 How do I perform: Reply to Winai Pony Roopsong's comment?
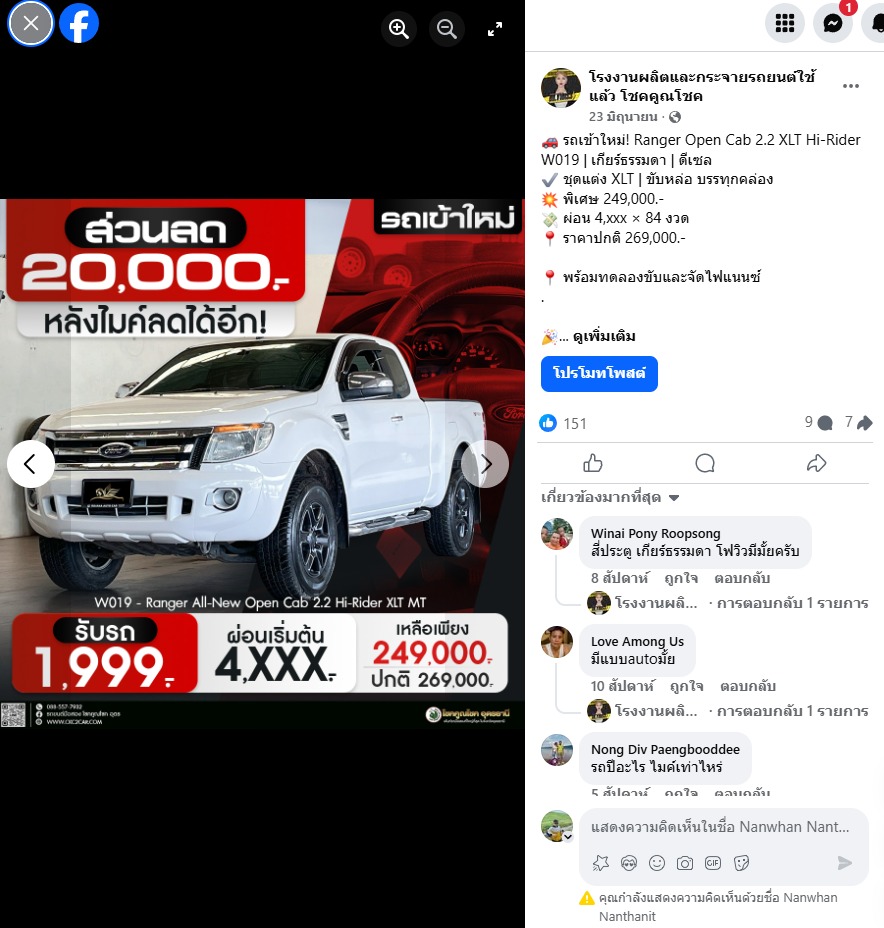click(741, 578)
